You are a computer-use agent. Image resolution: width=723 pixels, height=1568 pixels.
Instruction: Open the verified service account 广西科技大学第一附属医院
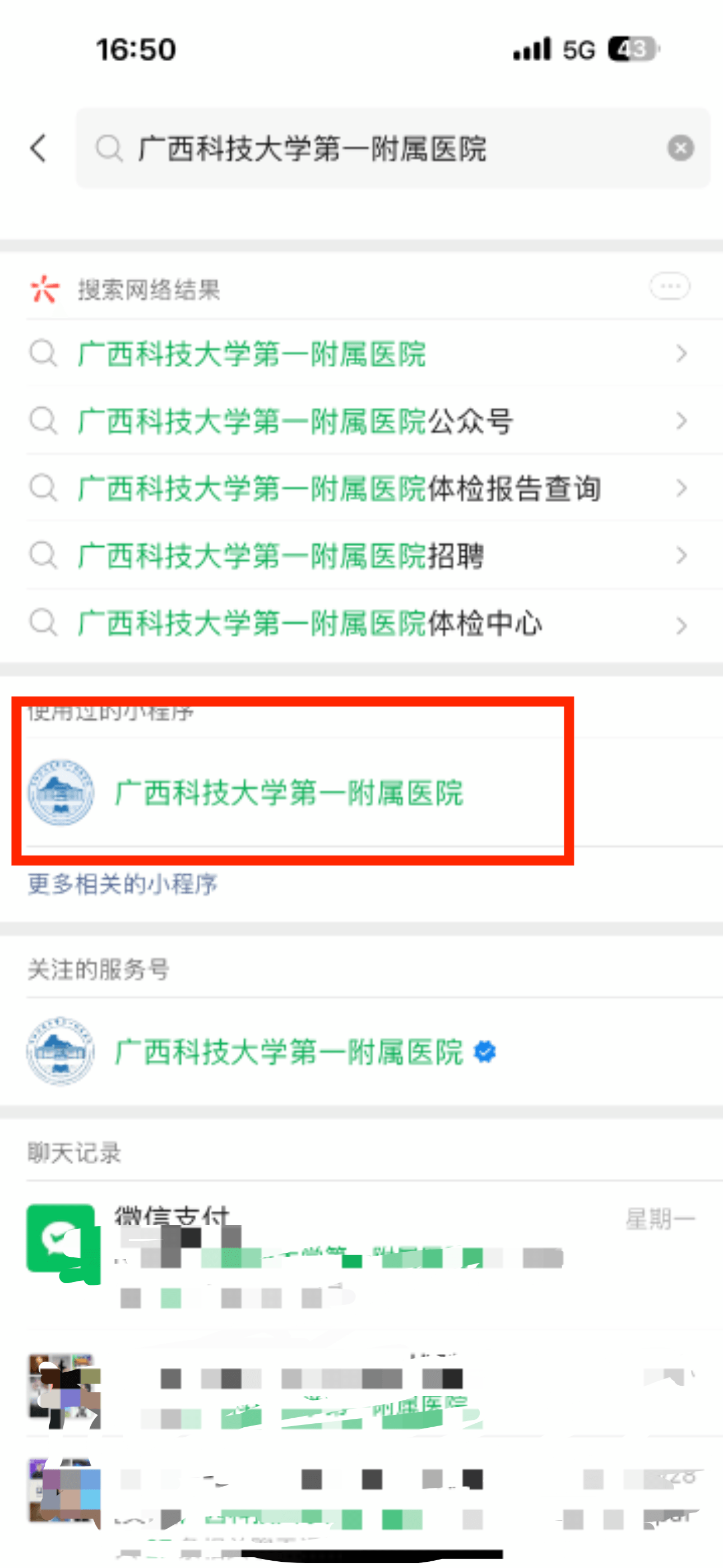(289, 1051)
